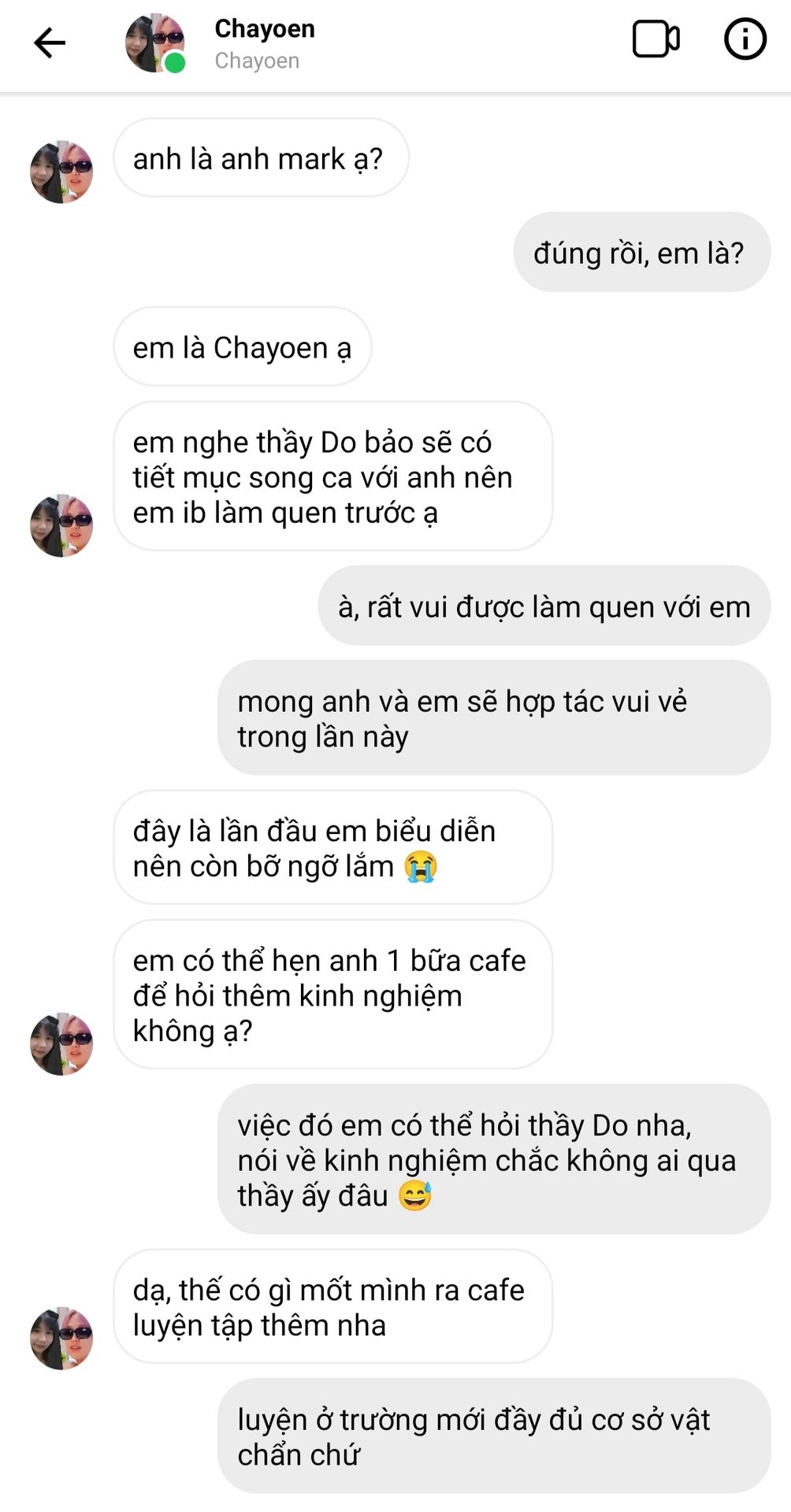The image size is (791, 1512).
Task: Start a video call with Chayoen
Action: point(655,39)
